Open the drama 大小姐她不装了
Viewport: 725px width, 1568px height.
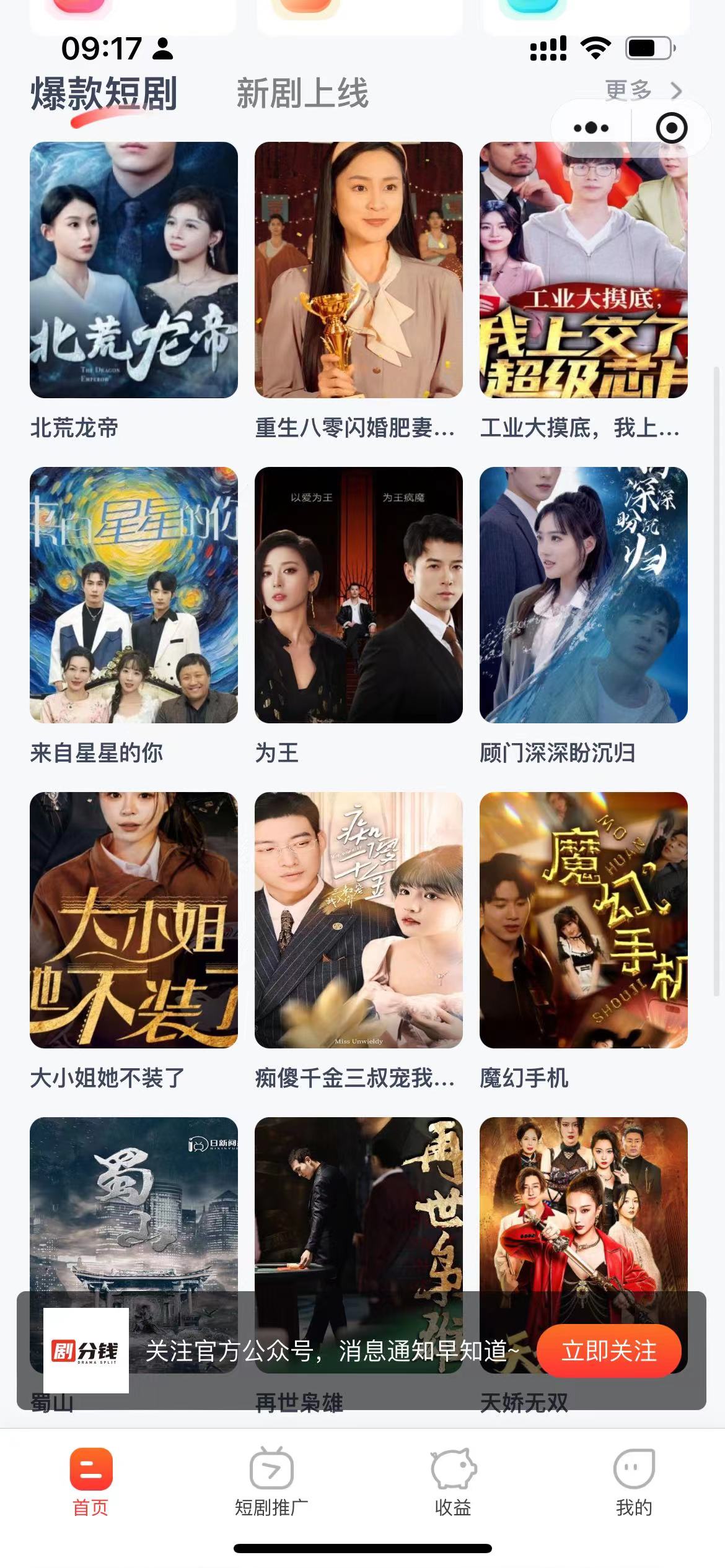pyautogui.click(x=134, y=920)
